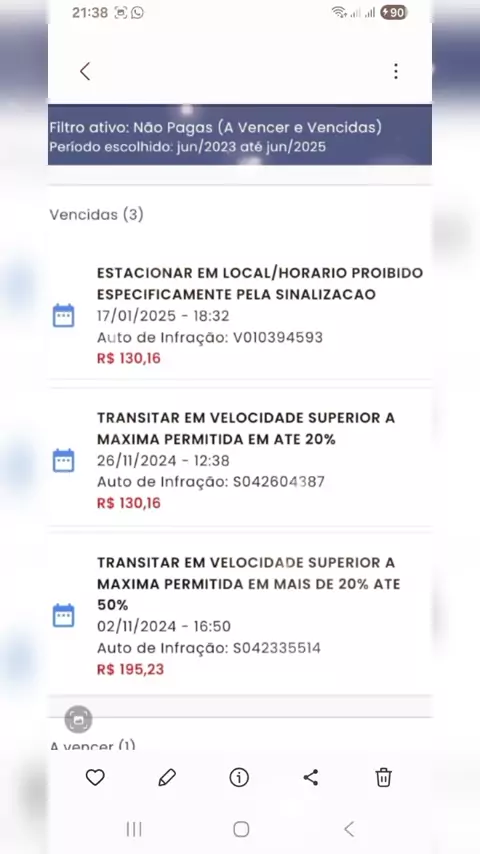Edit the image with the pencil icon
The image size is (480, 854).
(x=167, y=778)
